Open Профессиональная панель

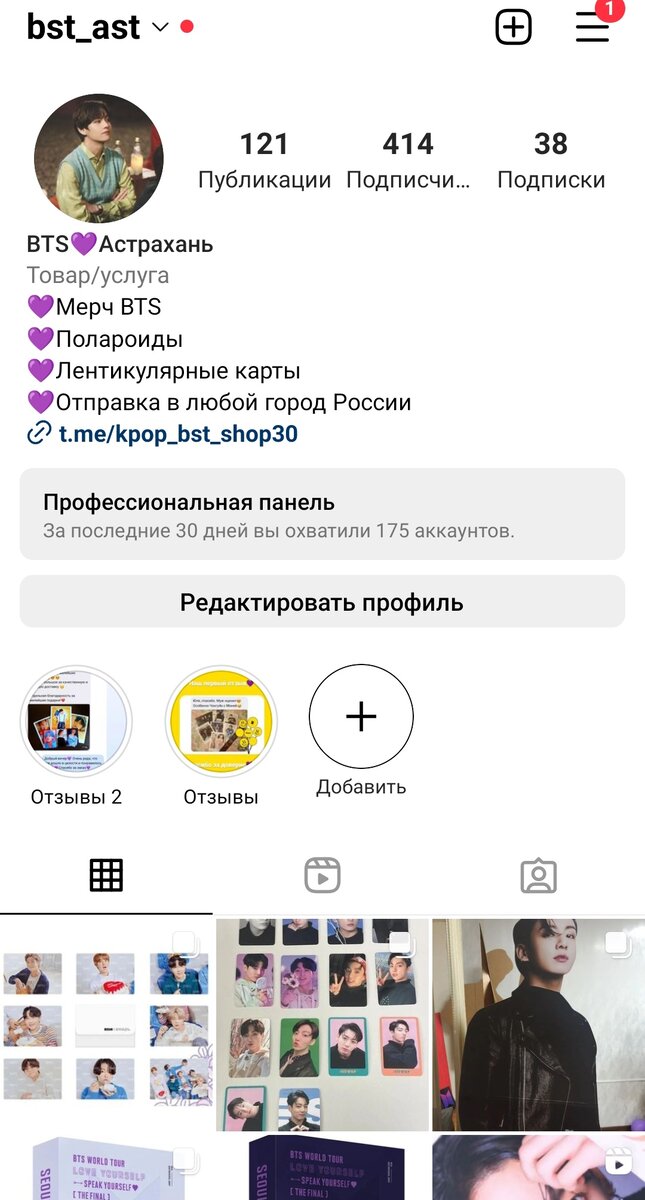tap(322, 514)
